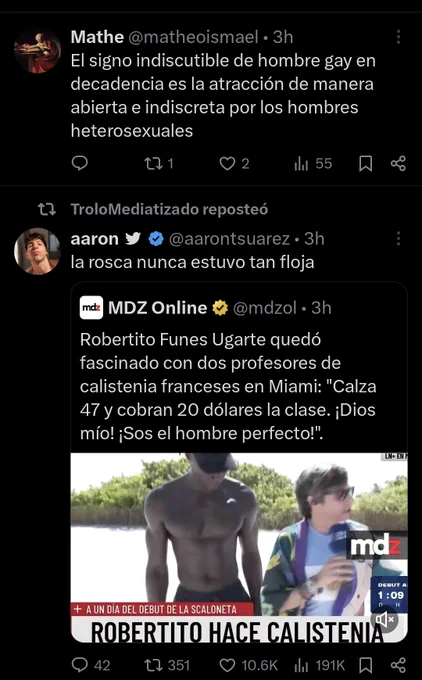Unmute the Robertito calistenia video
Screen dimensions: 422x680
(x=383, y=619)
